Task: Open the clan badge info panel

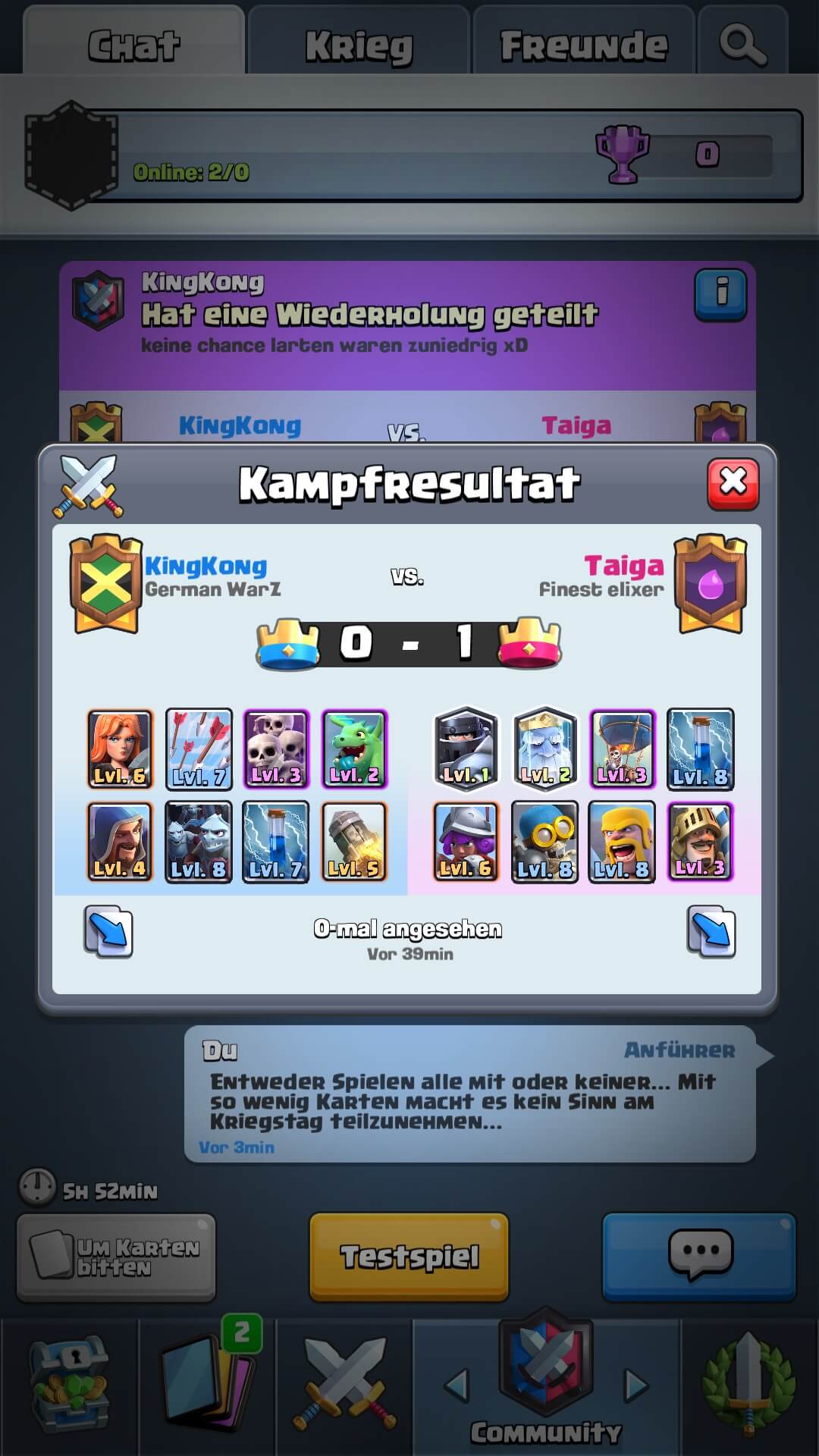Action: click(x=71, y=155)
